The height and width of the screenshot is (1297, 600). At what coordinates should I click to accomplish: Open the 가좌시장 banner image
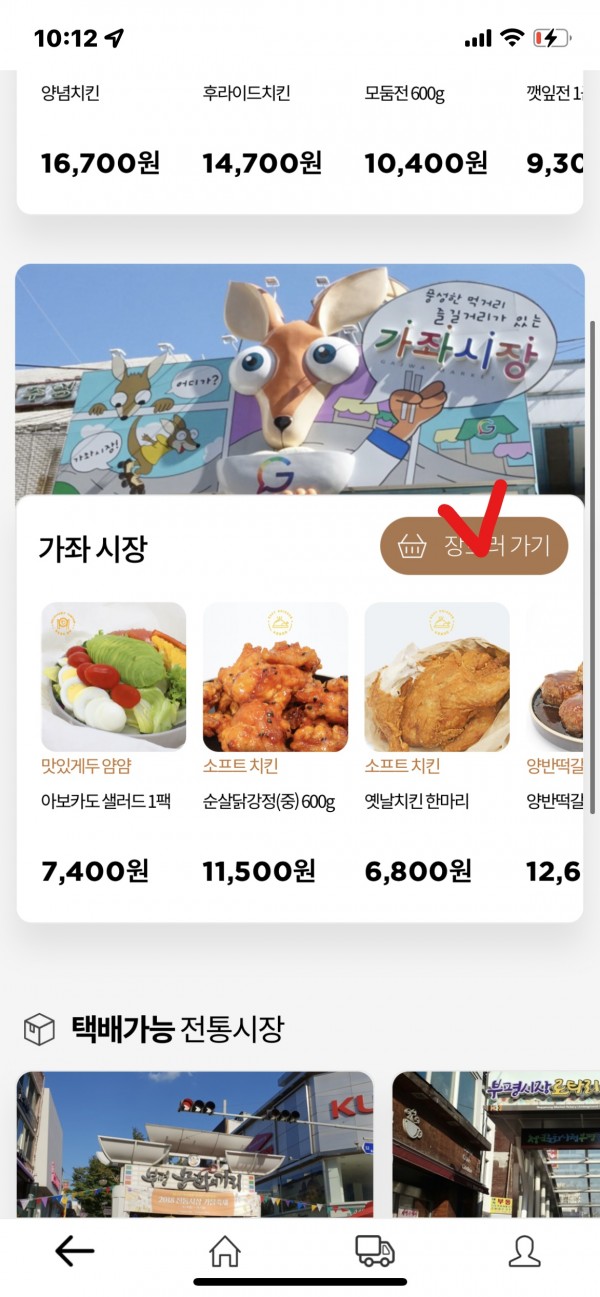tap(300, 380)
